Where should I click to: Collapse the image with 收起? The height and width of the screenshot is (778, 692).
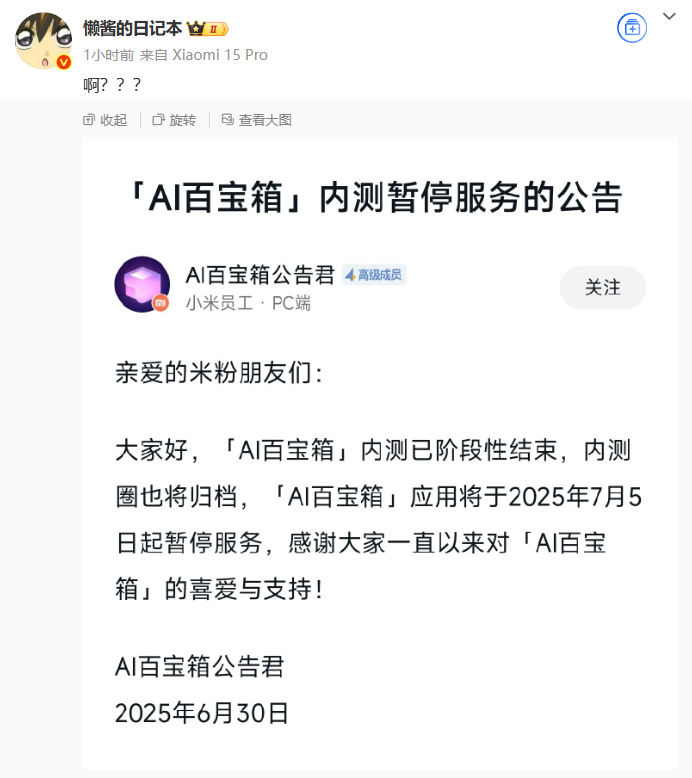point(105,120)
